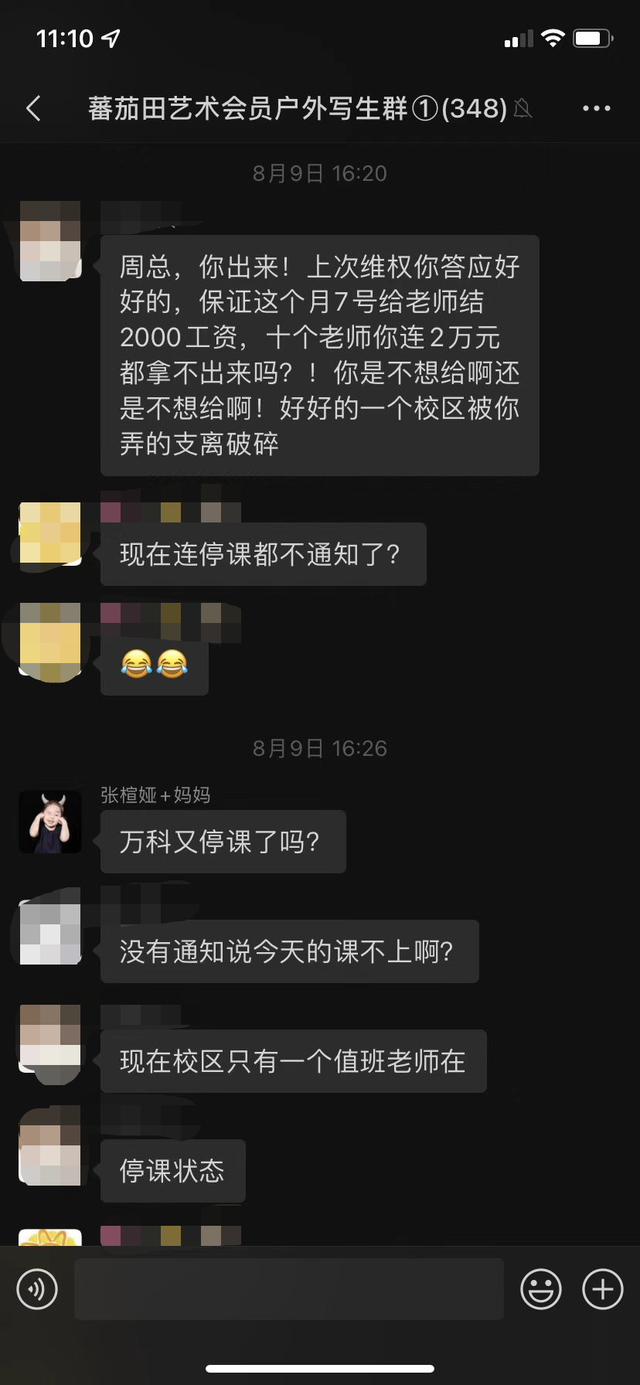Open 张楦娅+妈妈's profile avatar

pos(50,822)
